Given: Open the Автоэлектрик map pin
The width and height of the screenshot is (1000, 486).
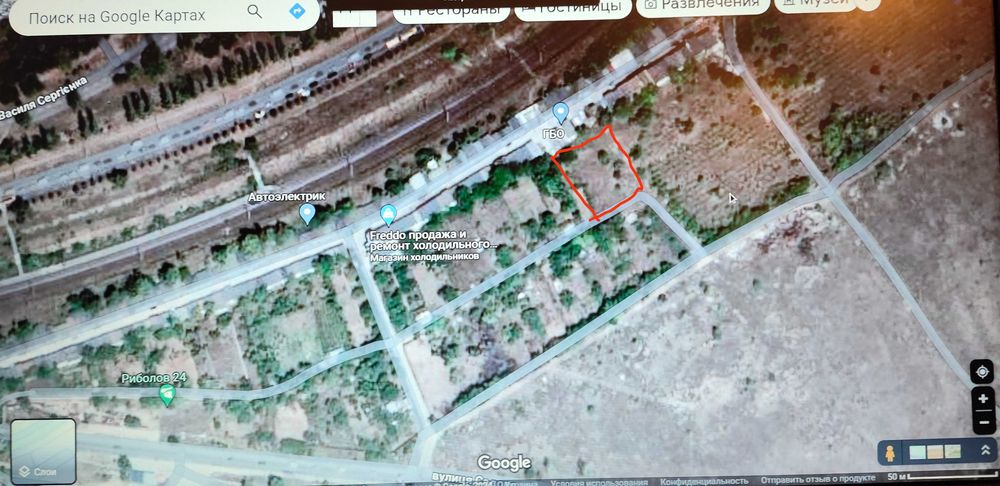Looking at the screenshot, I should pyautogui.click(x=307, y=212).
